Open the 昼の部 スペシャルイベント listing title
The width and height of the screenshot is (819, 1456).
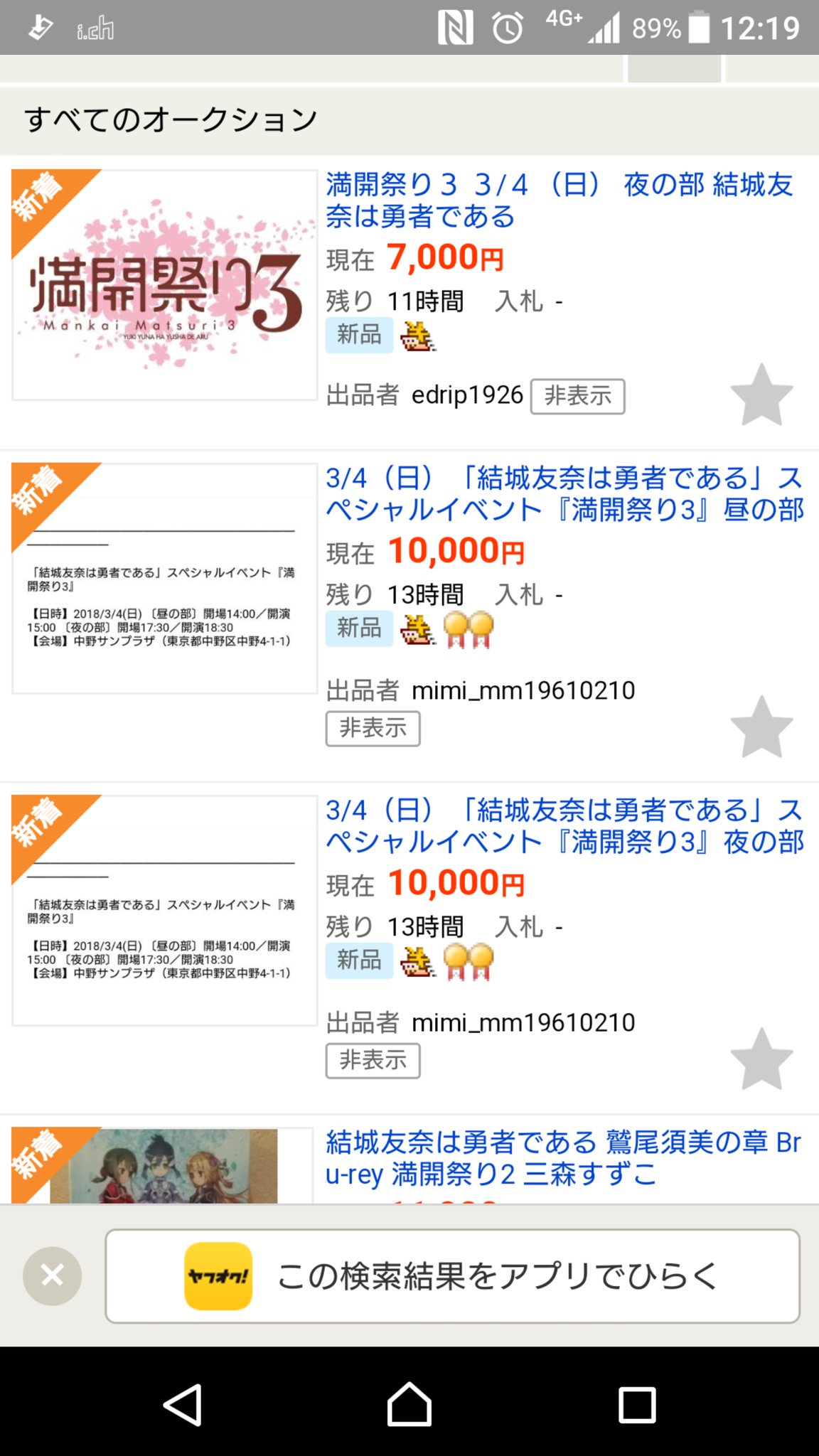(564, 493)
